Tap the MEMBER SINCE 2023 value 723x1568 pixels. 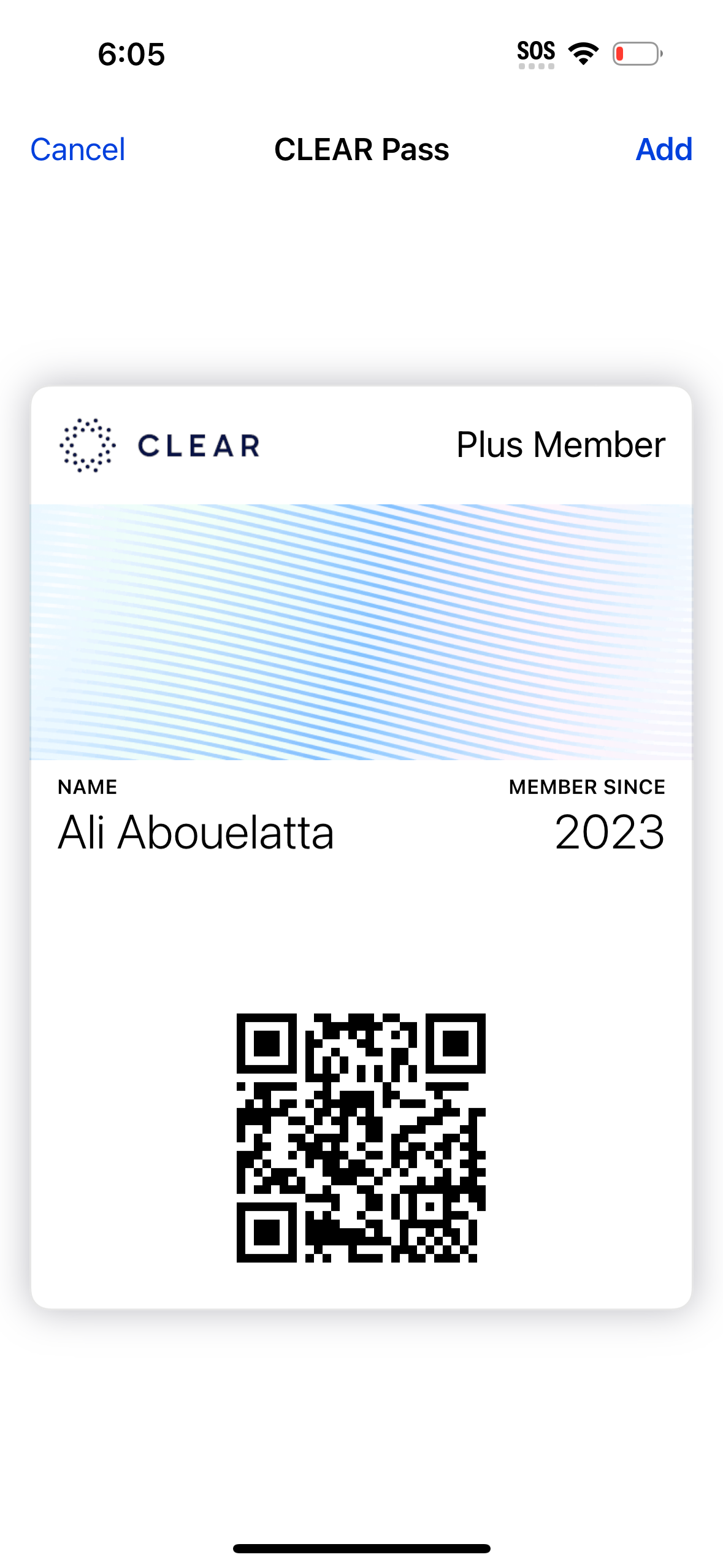point(610,832)
